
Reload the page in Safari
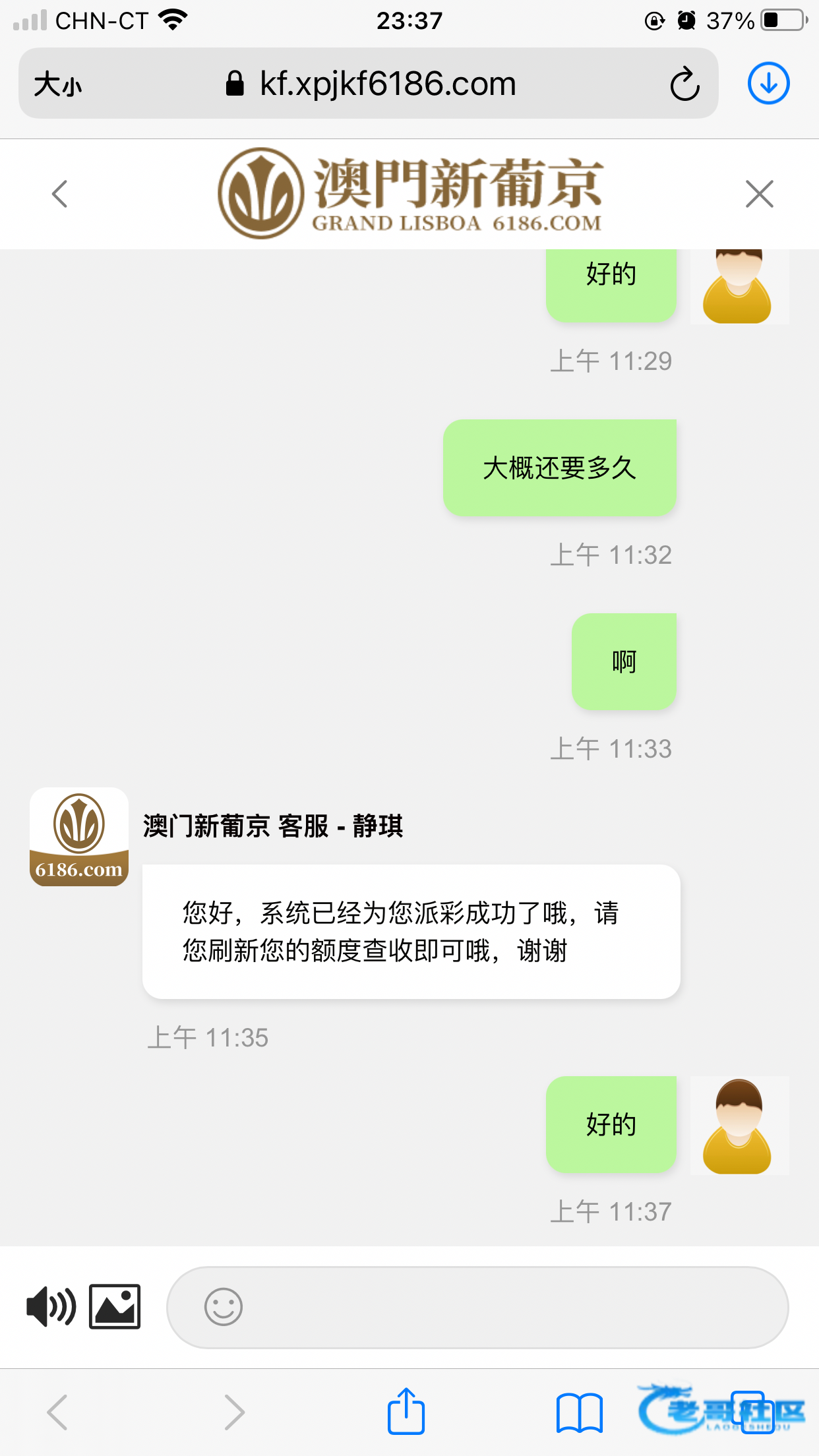[684, 84]
